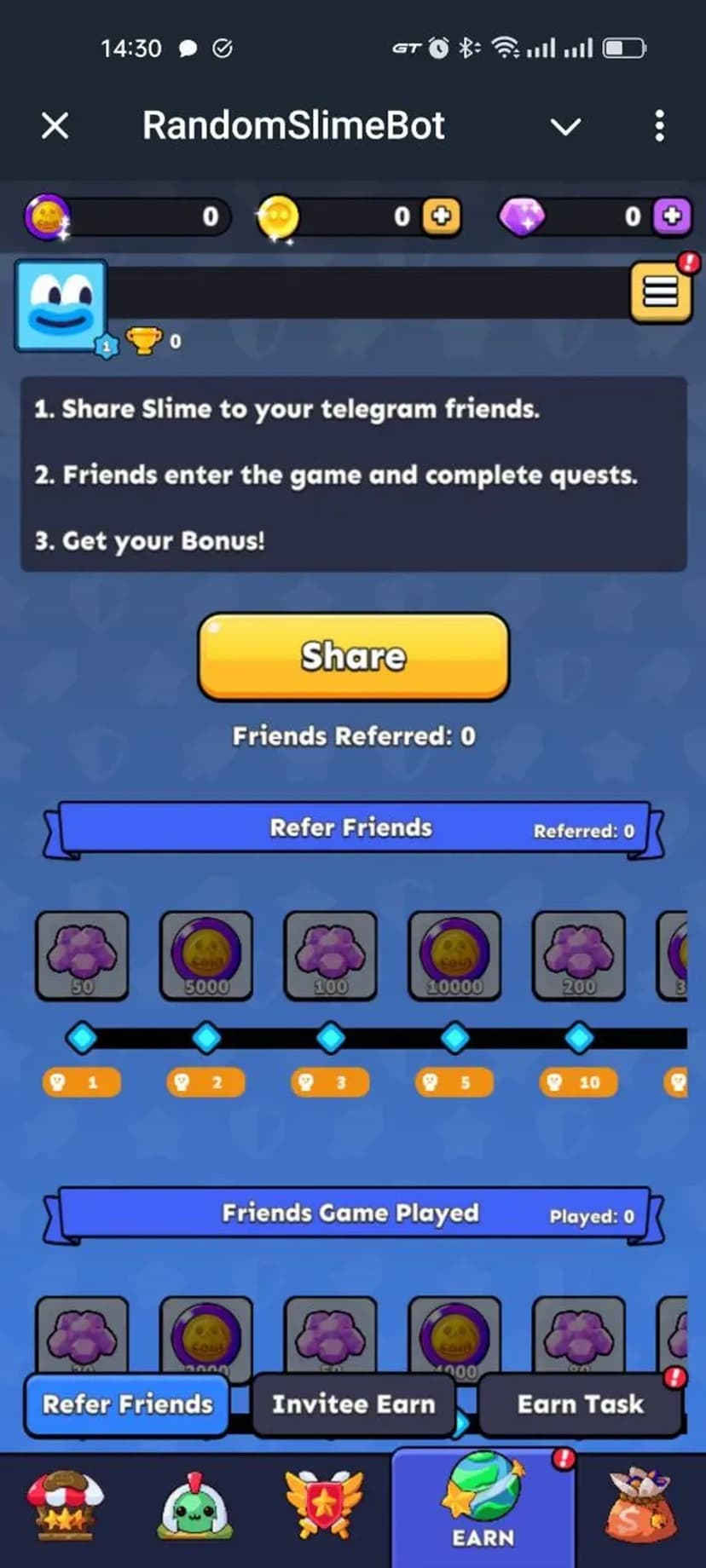Add more gold coins with plus button
Screen dimensions: 706x1568
pyautogui.click(x=442, y=216)
